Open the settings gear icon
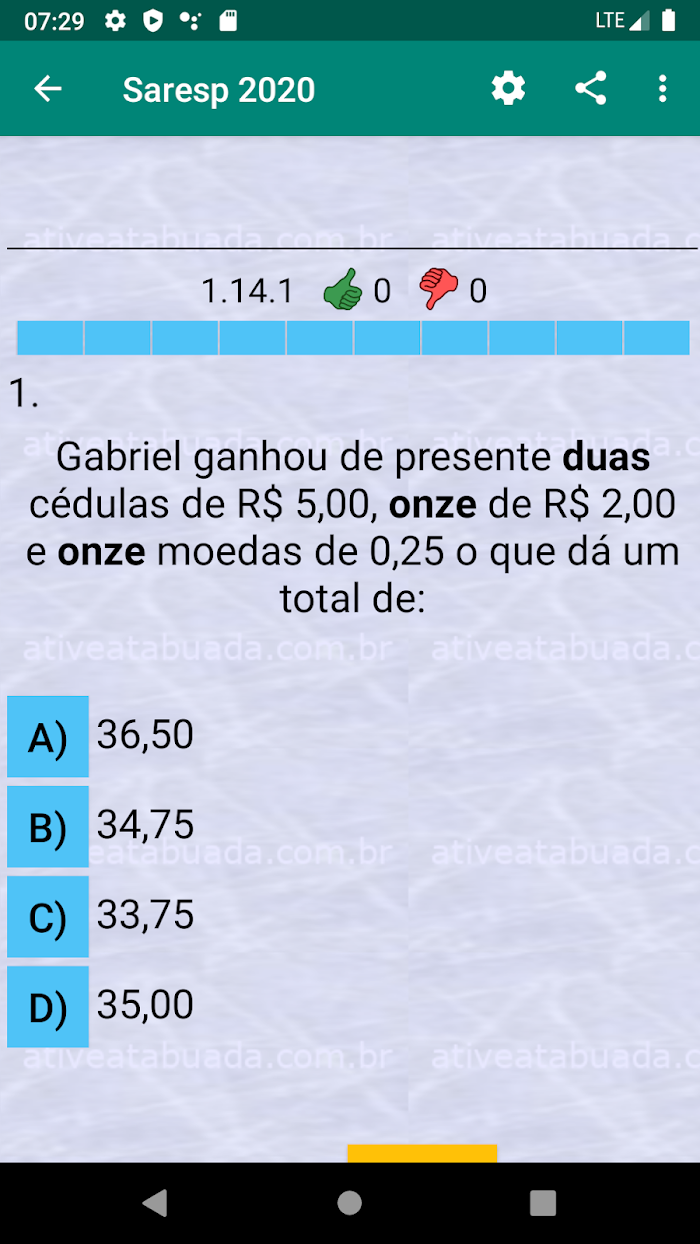700x1244 pixels. coord(508,89)
